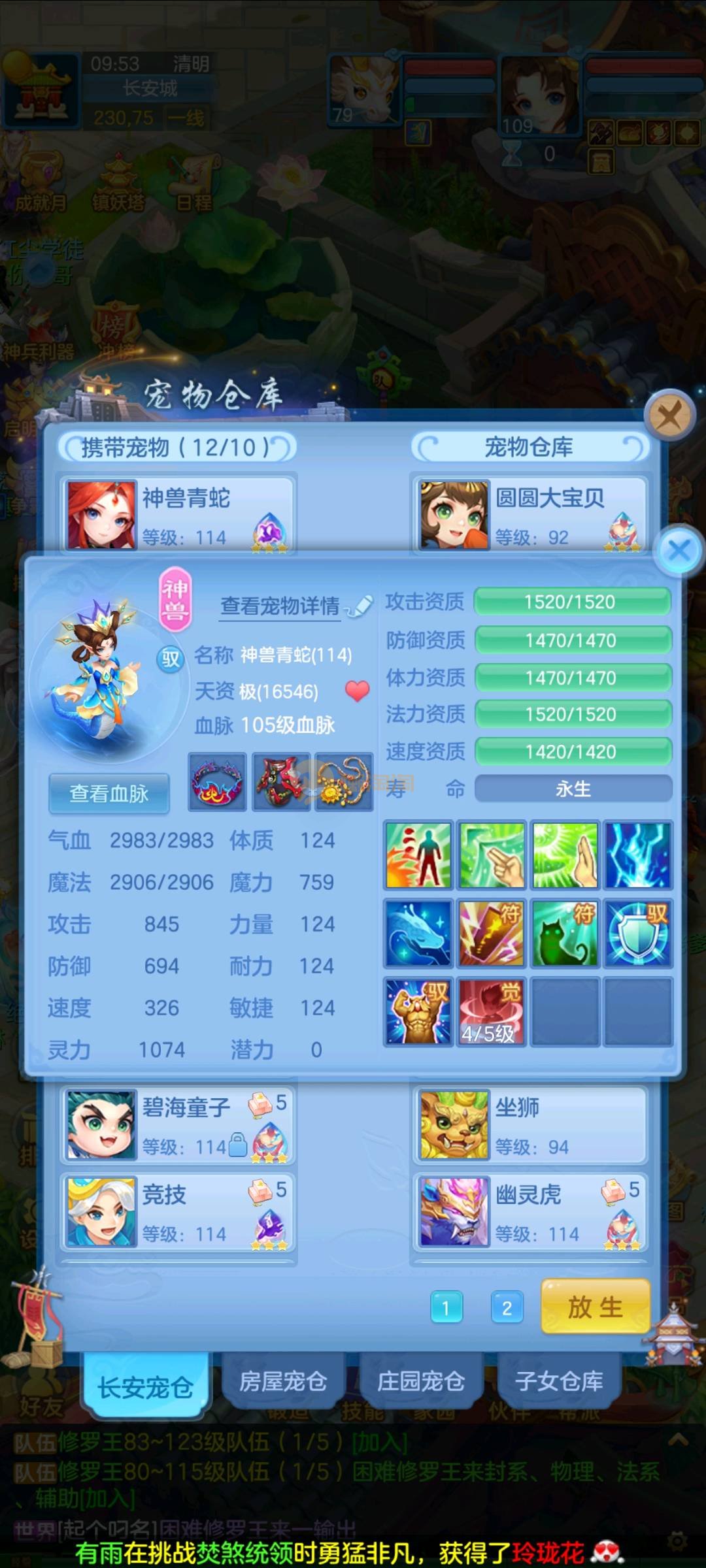Screen dimensions: 706x1568
Task: Tap the 放生 release button
Action: 595,1307
